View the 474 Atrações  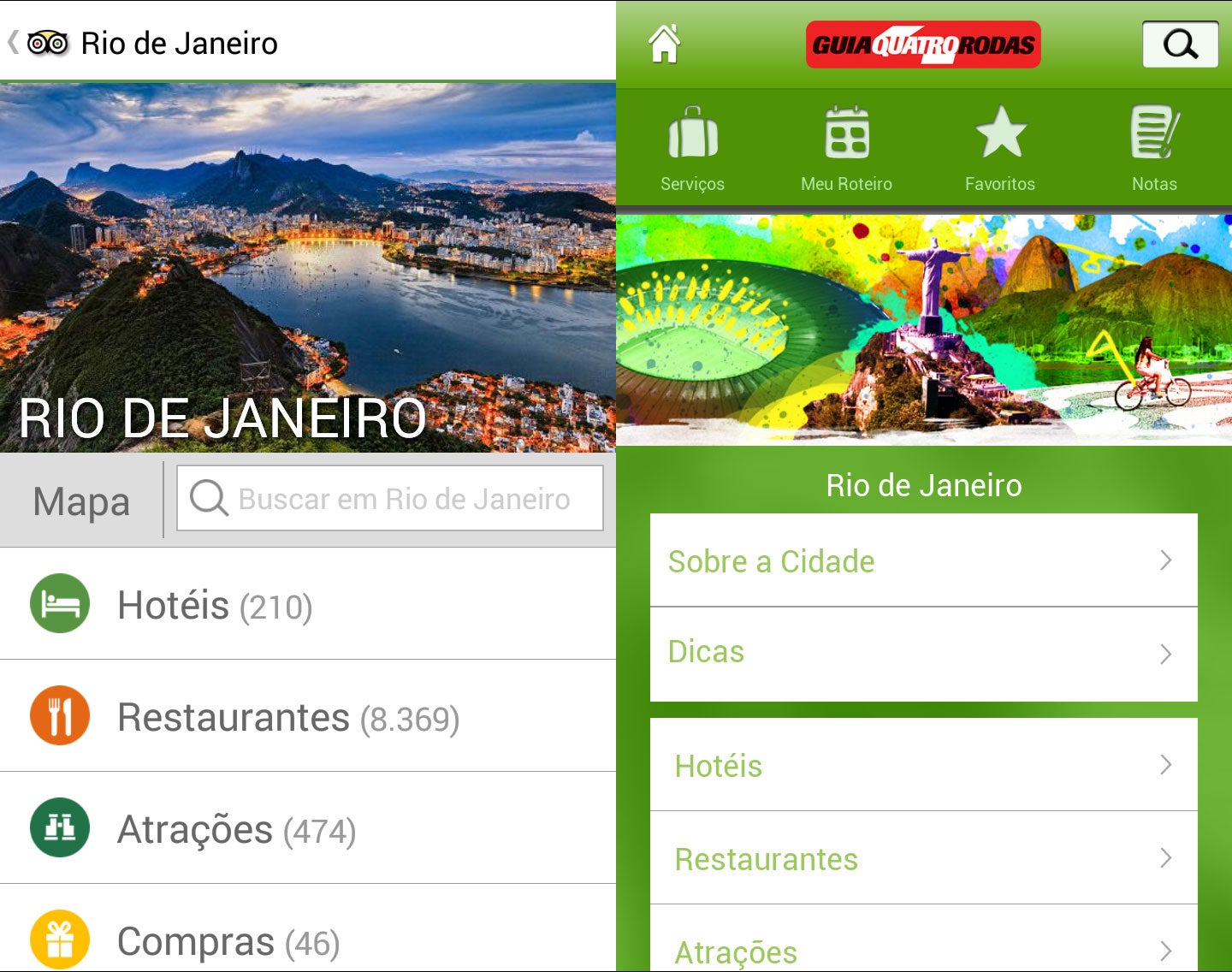(308, 829)
